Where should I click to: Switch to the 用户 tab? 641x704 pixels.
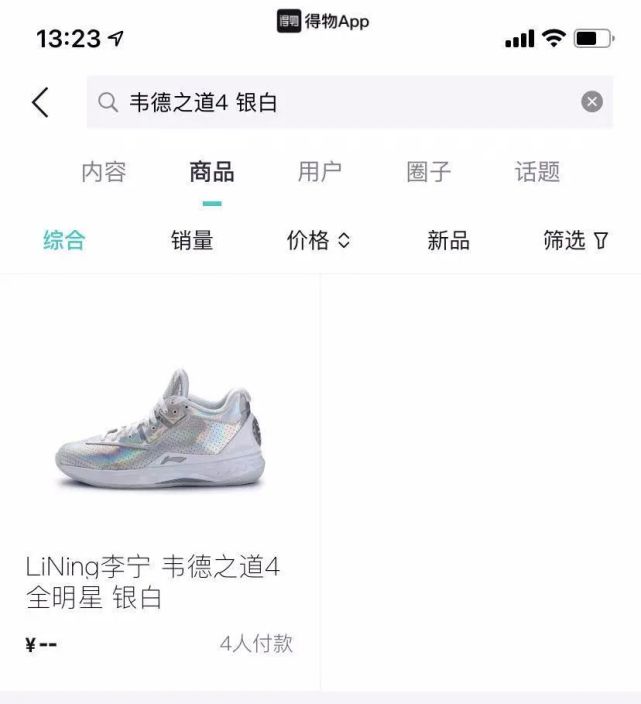320,172
